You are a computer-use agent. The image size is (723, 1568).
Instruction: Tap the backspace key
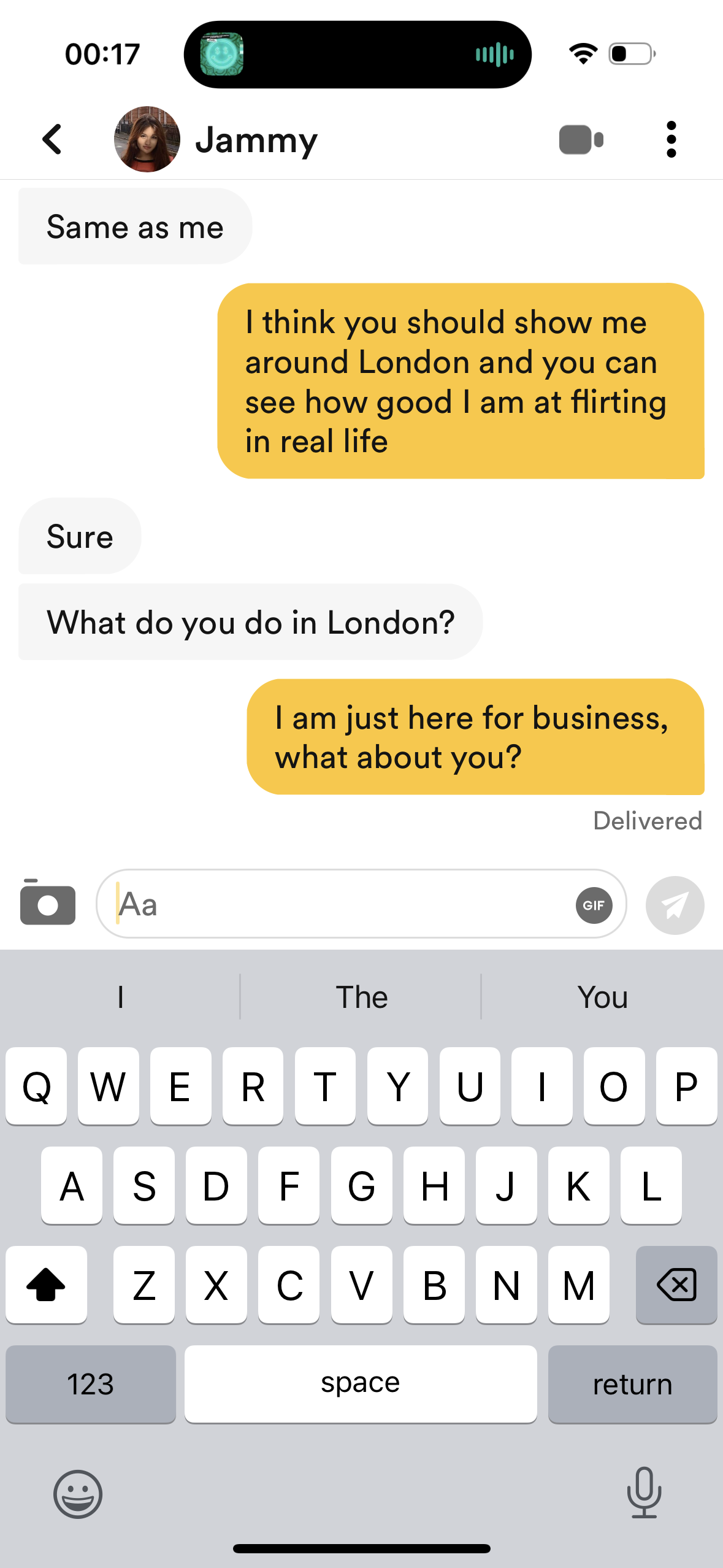[676, 1285]
